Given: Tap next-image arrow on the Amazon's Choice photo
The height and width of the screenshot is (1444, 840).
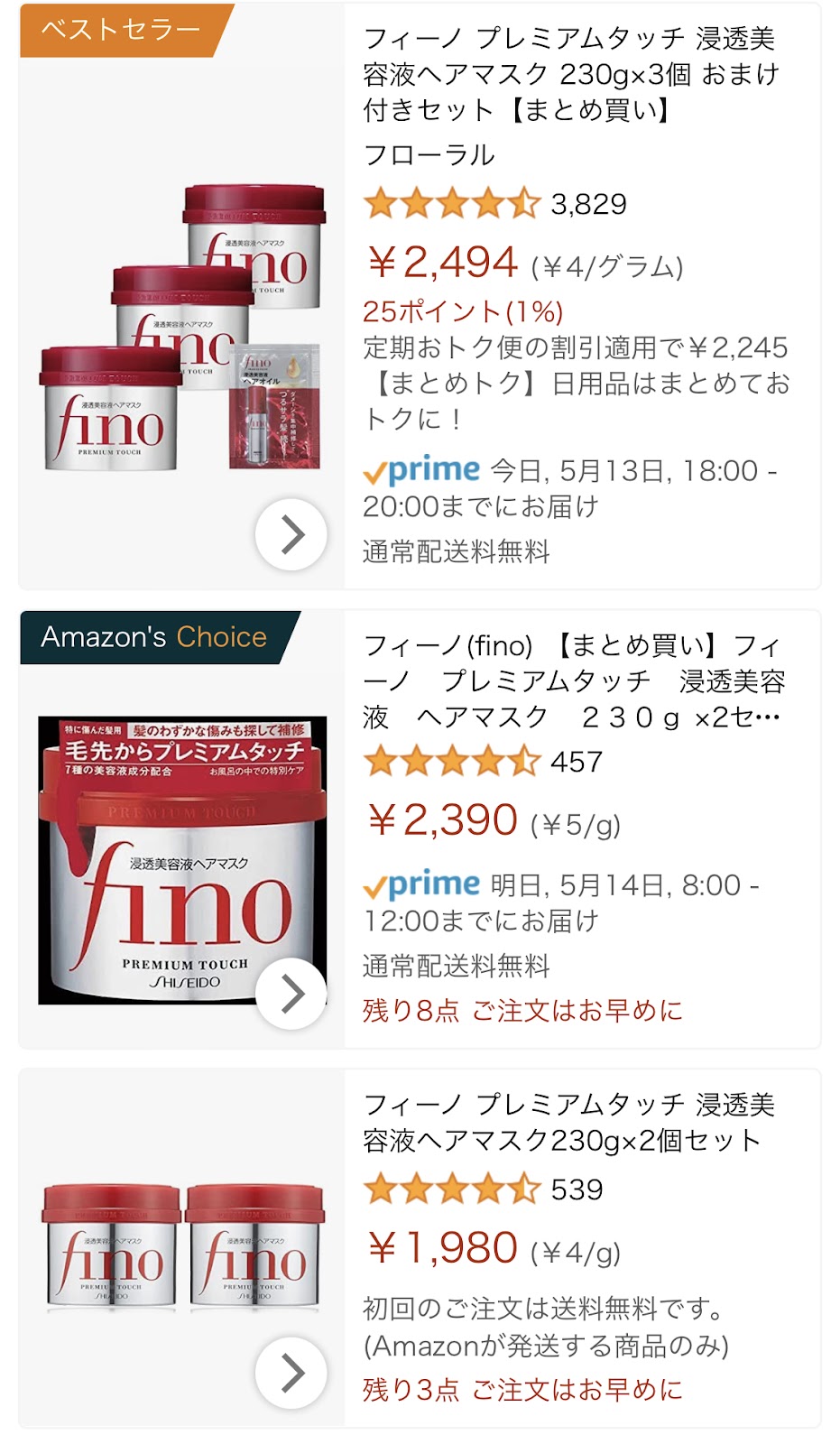Looking at the screenshot, I should click(291, 994).
